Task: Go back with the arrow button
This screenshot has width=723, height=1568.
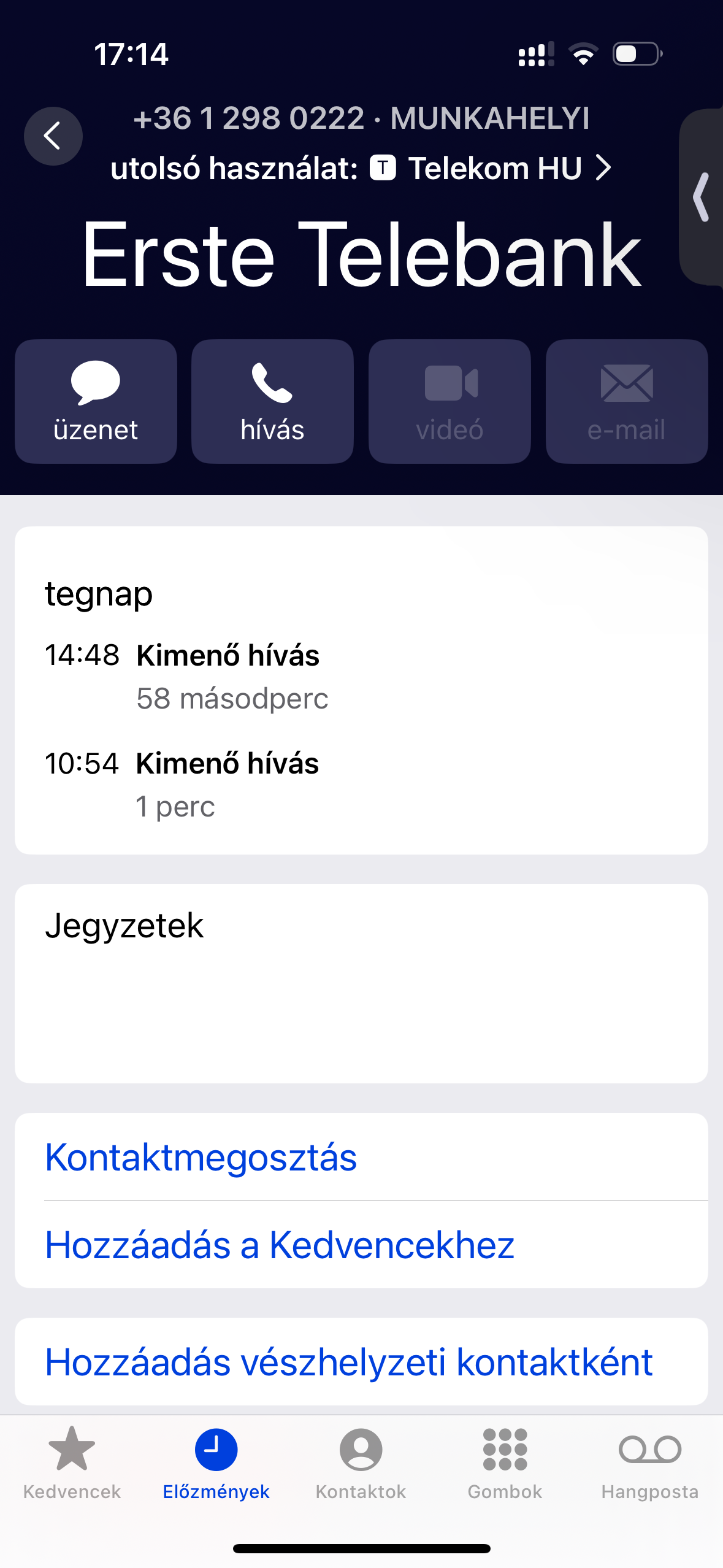Action: pos(53,136)
